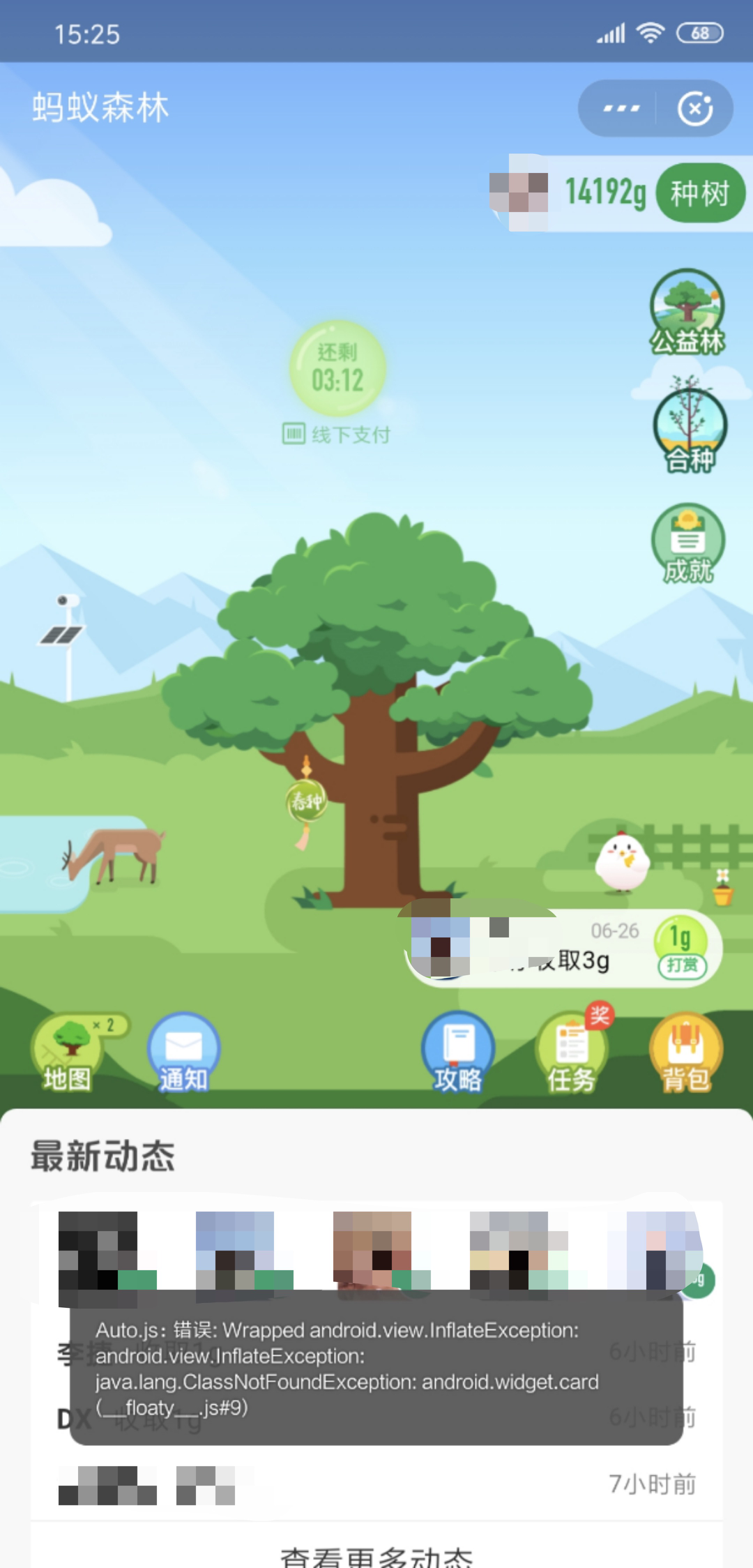Screen dimensions: 753x1568
Task: Select the 线下支付 offline payment option
Action: pos(337,434)
